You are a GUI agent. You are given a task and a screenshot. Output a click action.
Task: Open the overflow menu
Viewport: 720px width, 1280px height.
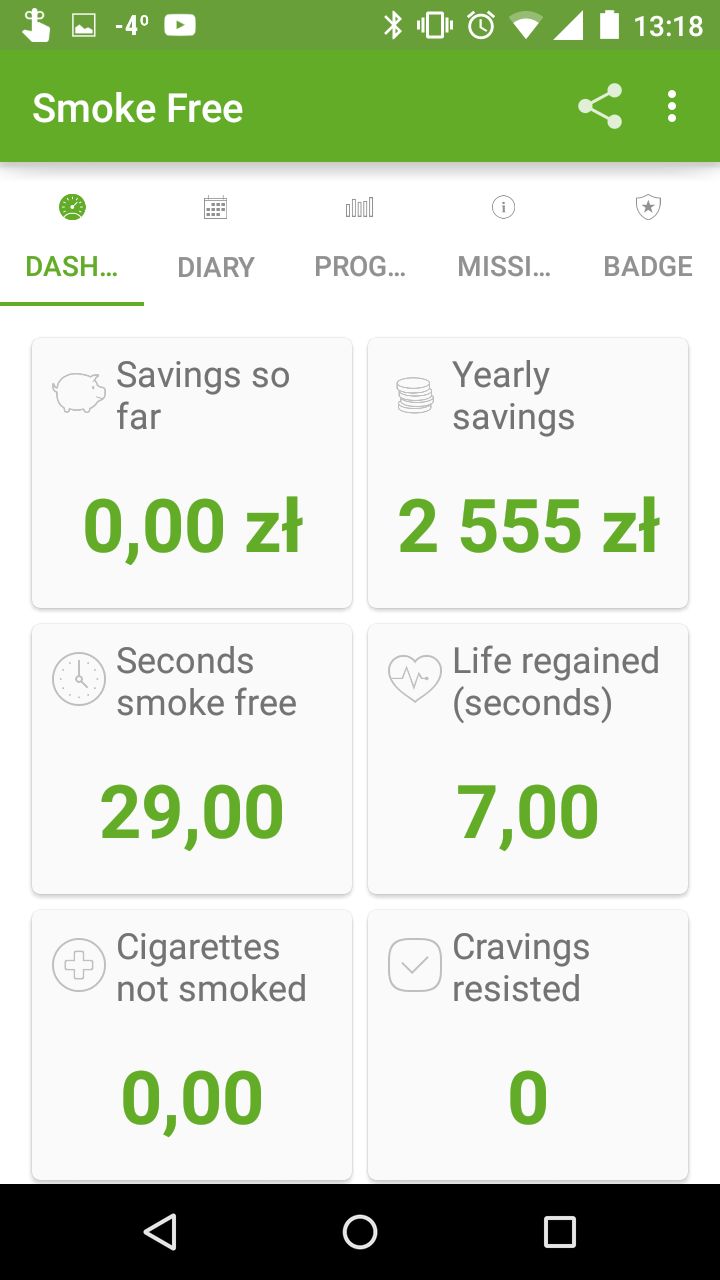(672, 106)
